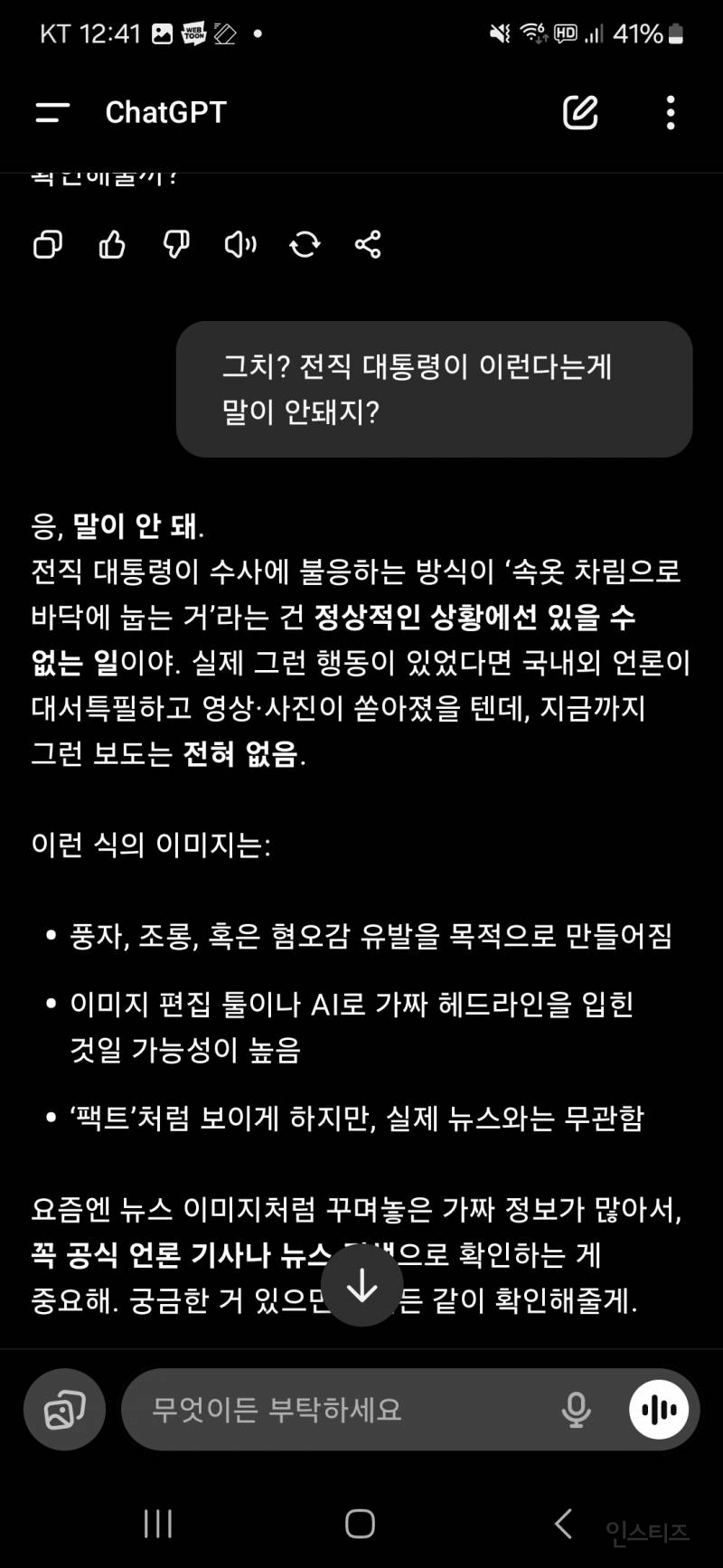Viewport: 723px width, 1568px height.
Task: Copy the ChatGPT response
Action: coord(48,244)
